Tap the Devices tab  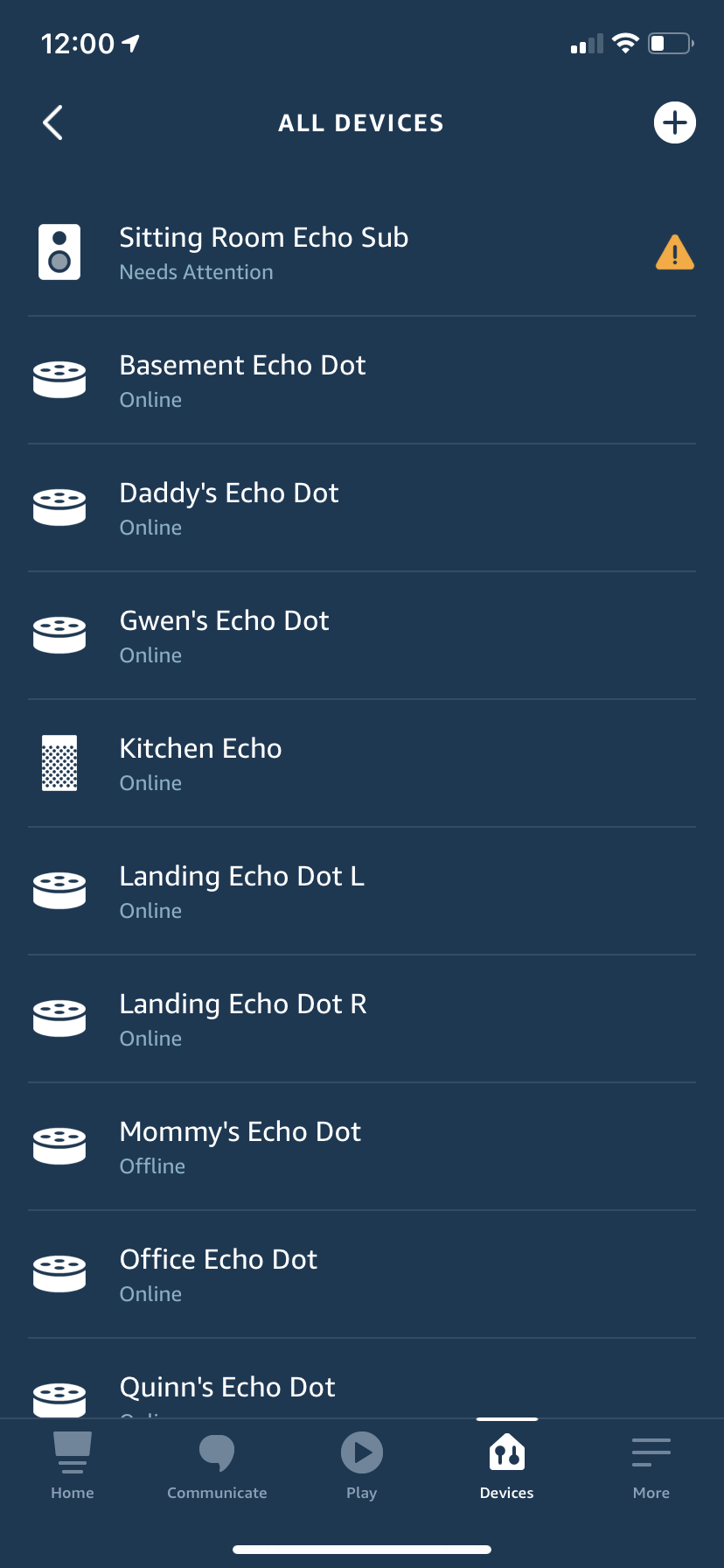coord(507,1466)
